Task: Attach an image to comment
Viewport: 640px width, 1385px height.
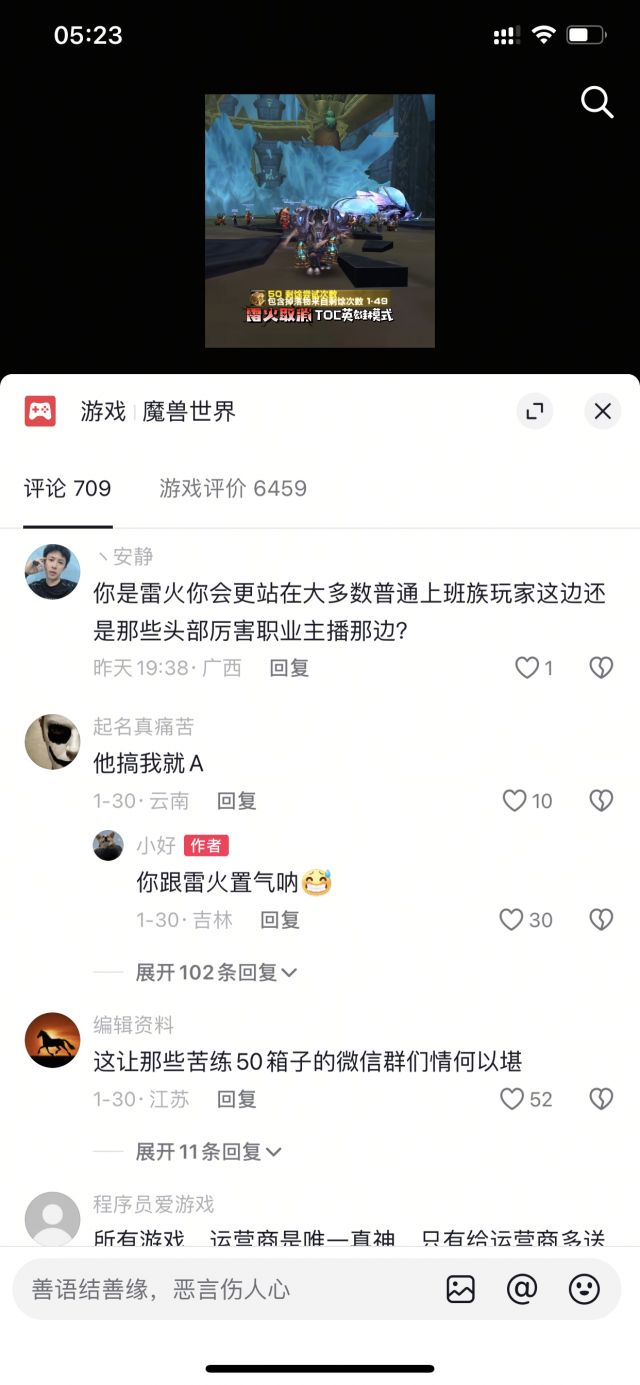Action: [x=461, y=1289]
